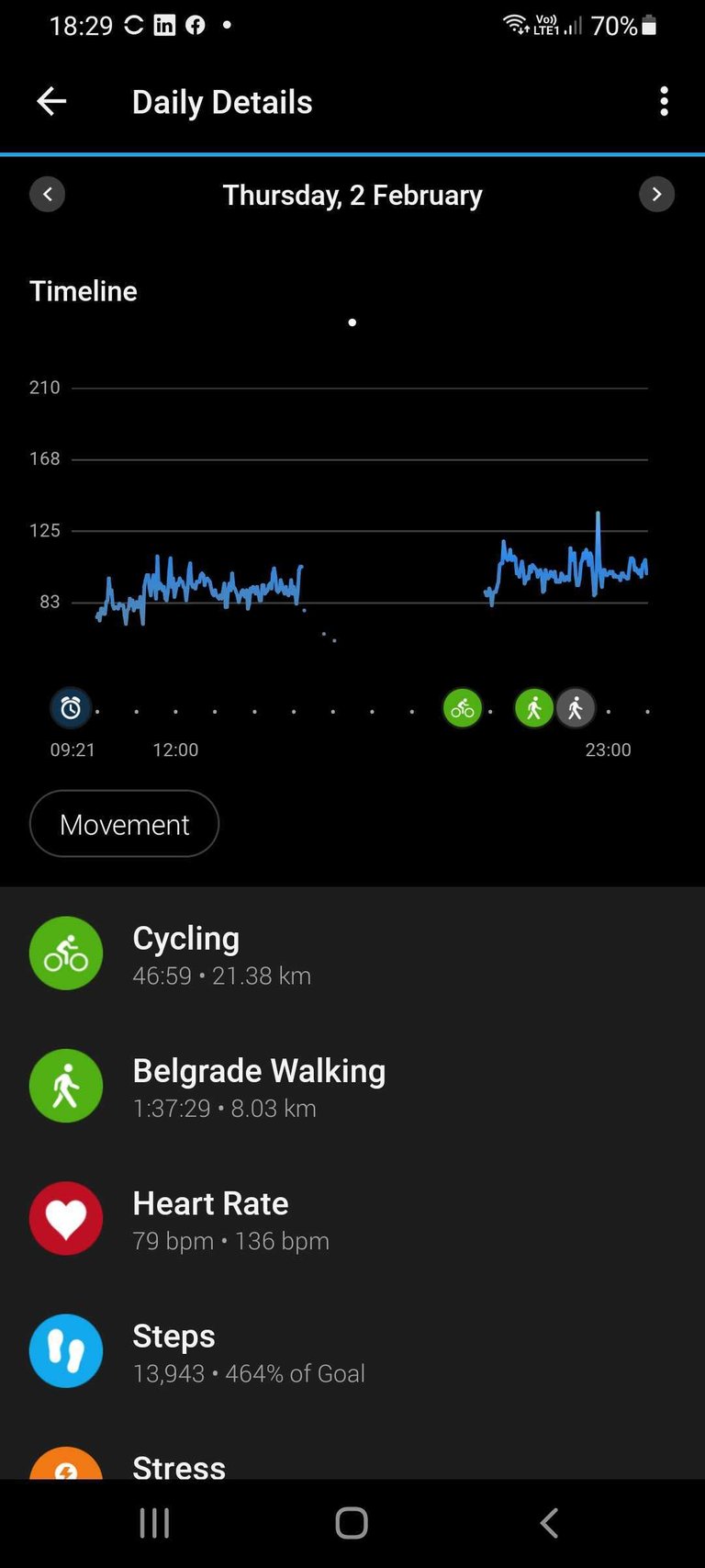
Task: Open the recent apps view
Action: click(x=154, y=1523)
